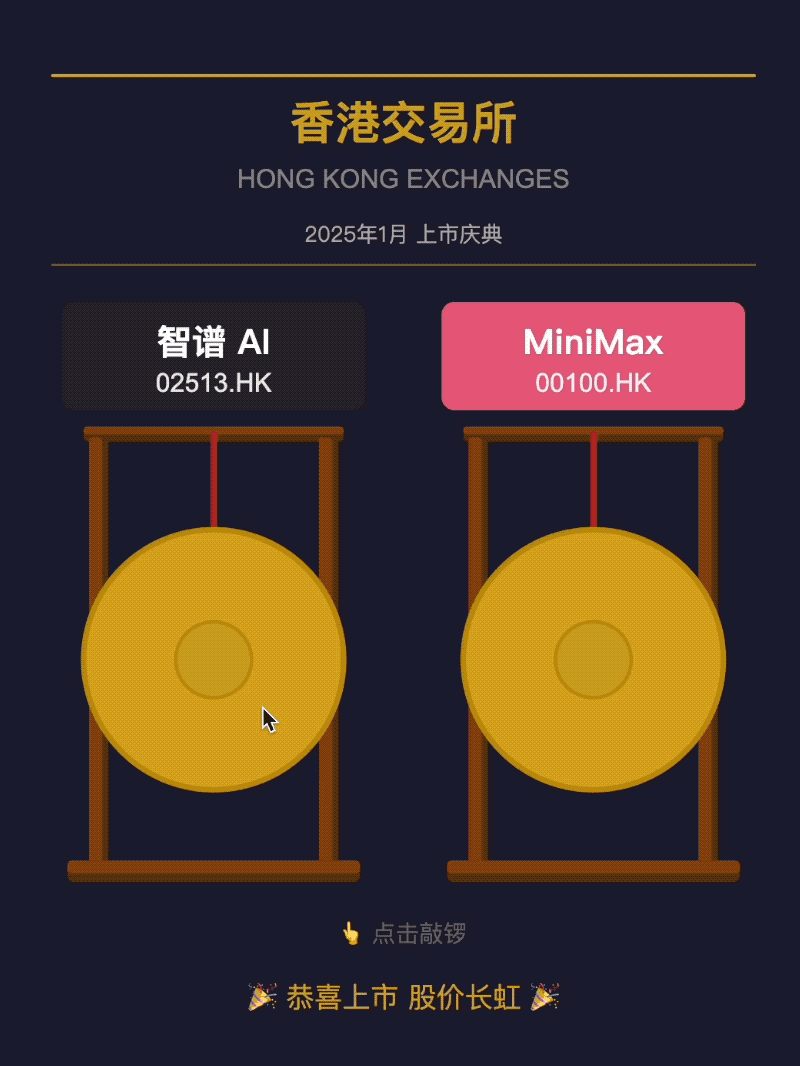Strike the gong under 智谱 AI
This screenshot has width=800, height=1066.
pyautogui.click(x=213, y=659)
